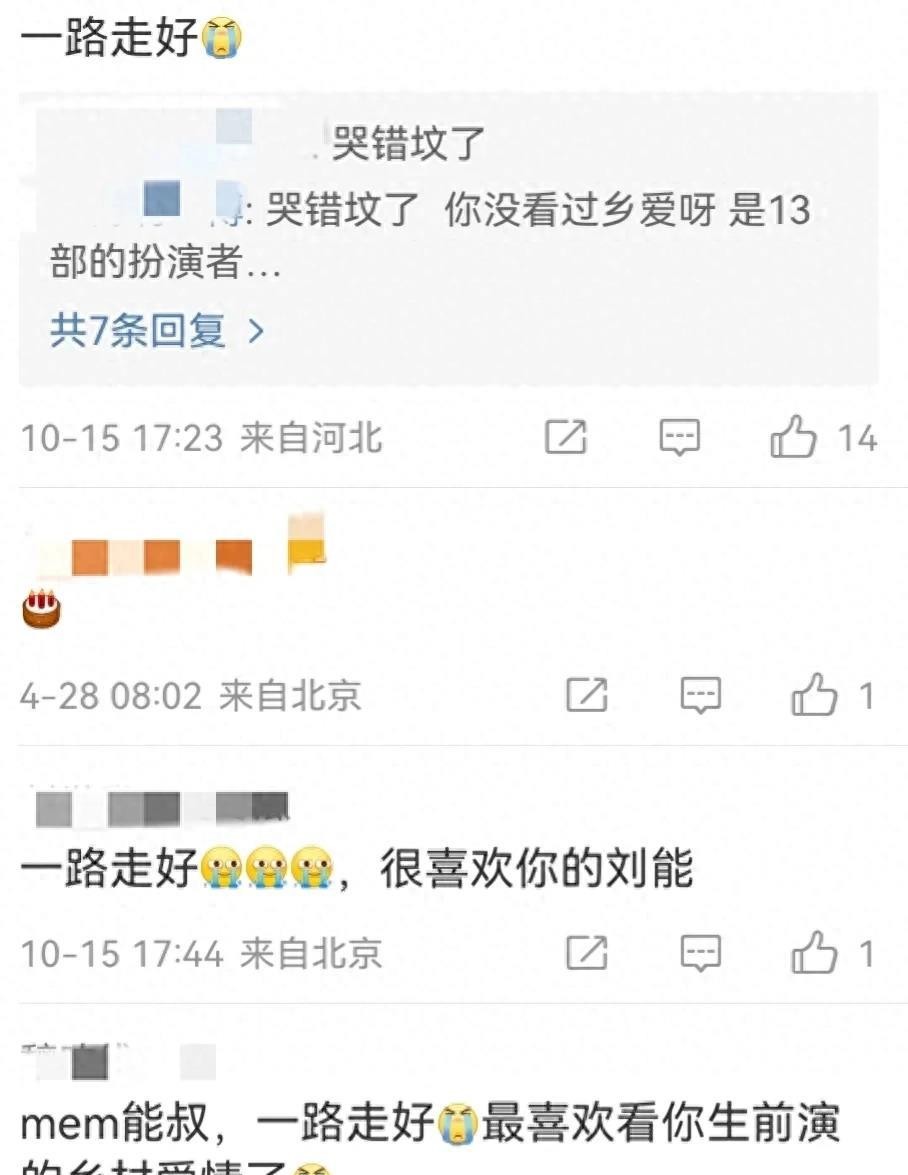Like the 10-15 17:23 comment from 河北
Screen dimensions: 908x1175
[794, 438]
